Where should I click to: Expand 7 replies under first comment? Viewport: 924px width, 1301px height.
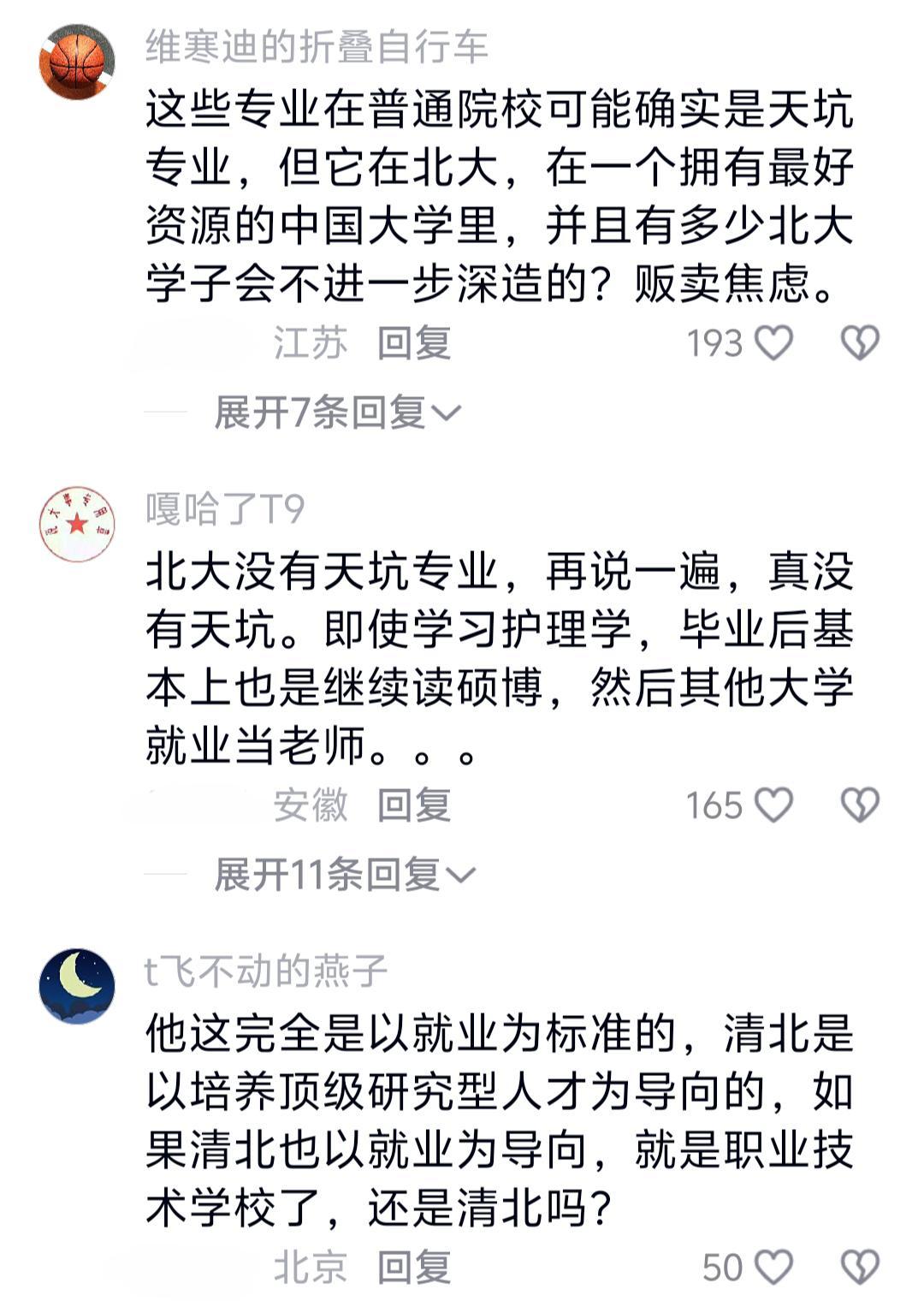click(x=337, y=413)
